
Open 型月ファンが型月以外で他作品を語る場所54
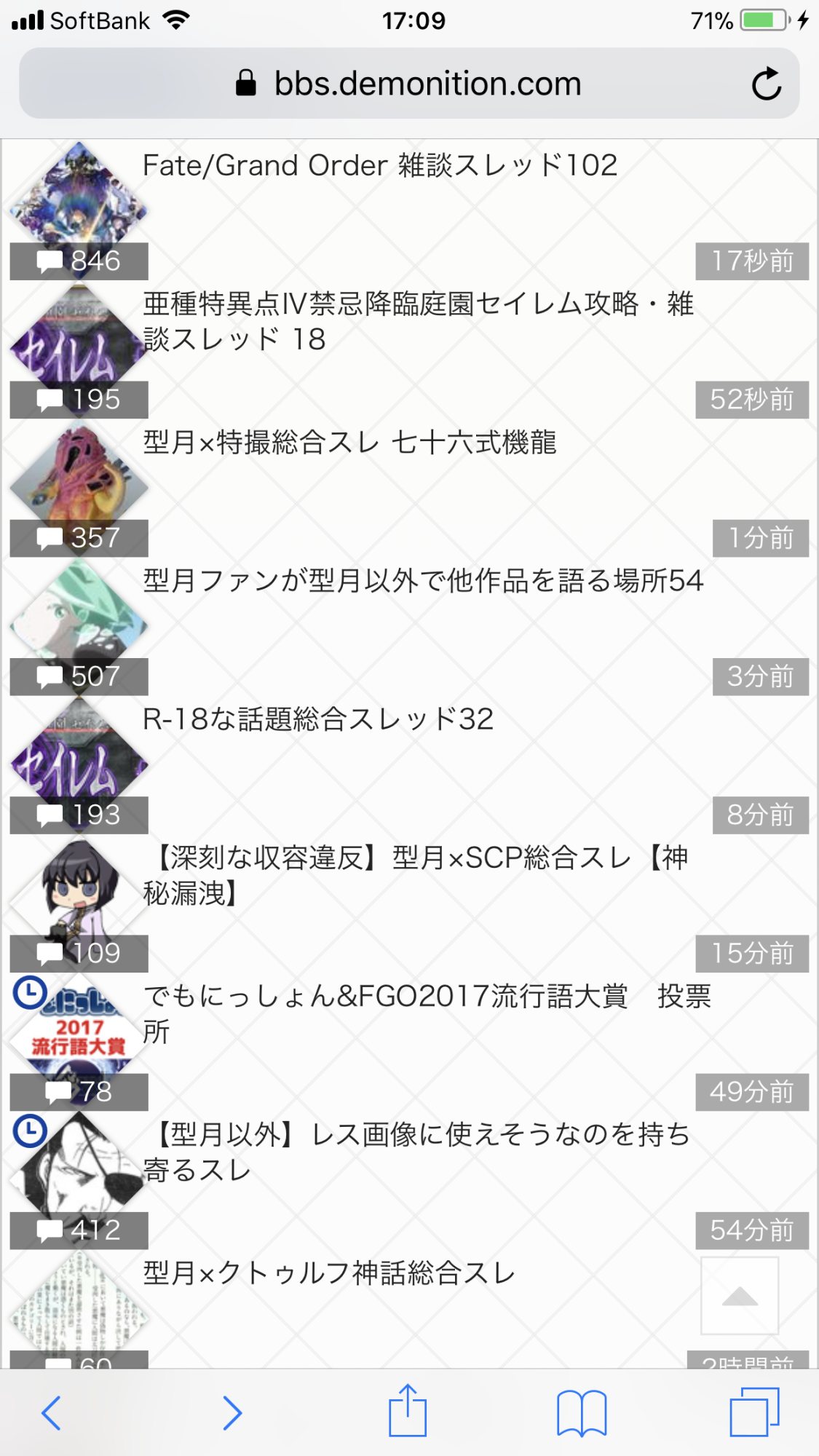[x=422, y=581]
